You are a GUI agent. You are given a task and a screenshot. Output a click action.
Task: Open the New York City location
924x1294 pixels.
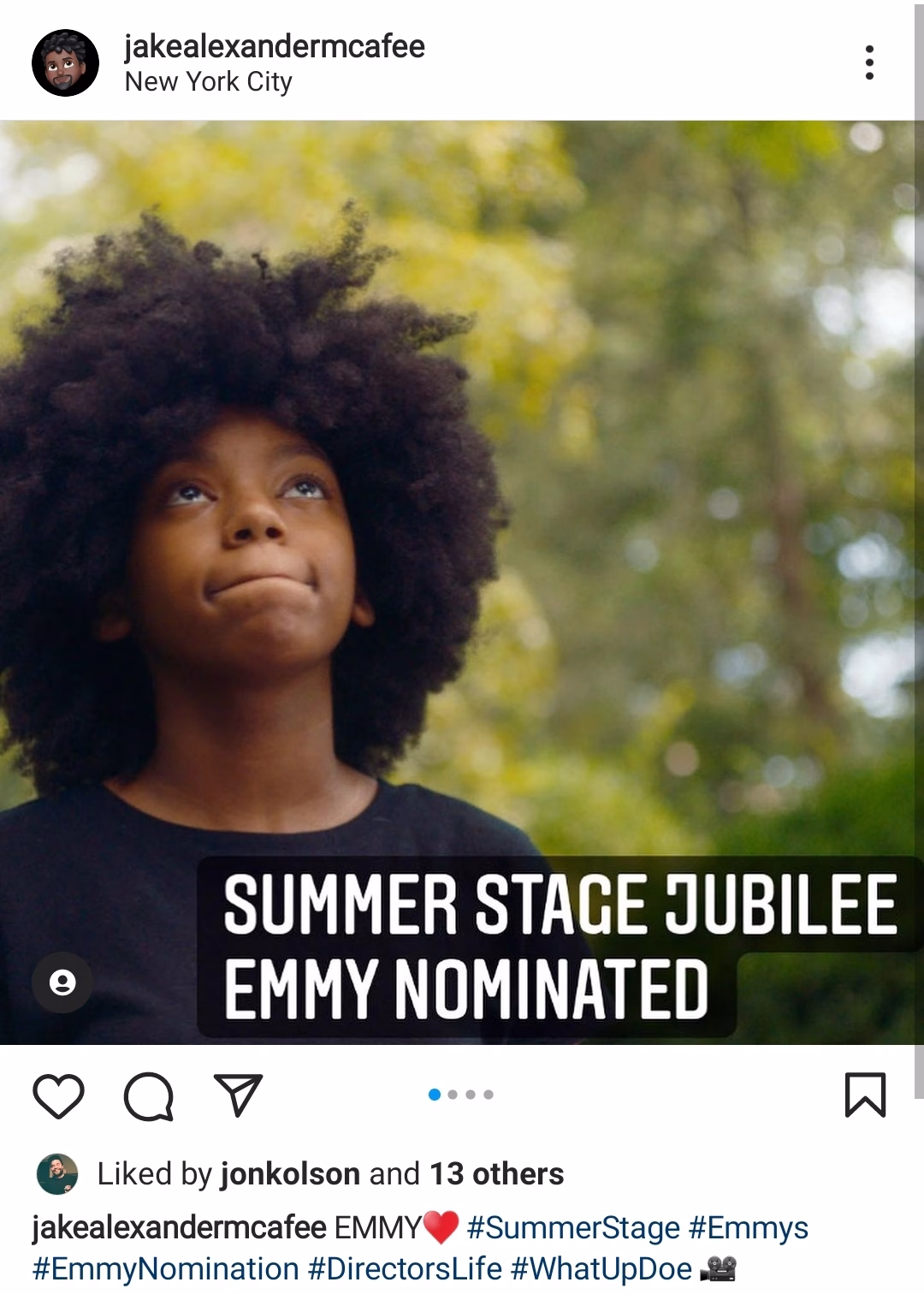tap(208, 82)
